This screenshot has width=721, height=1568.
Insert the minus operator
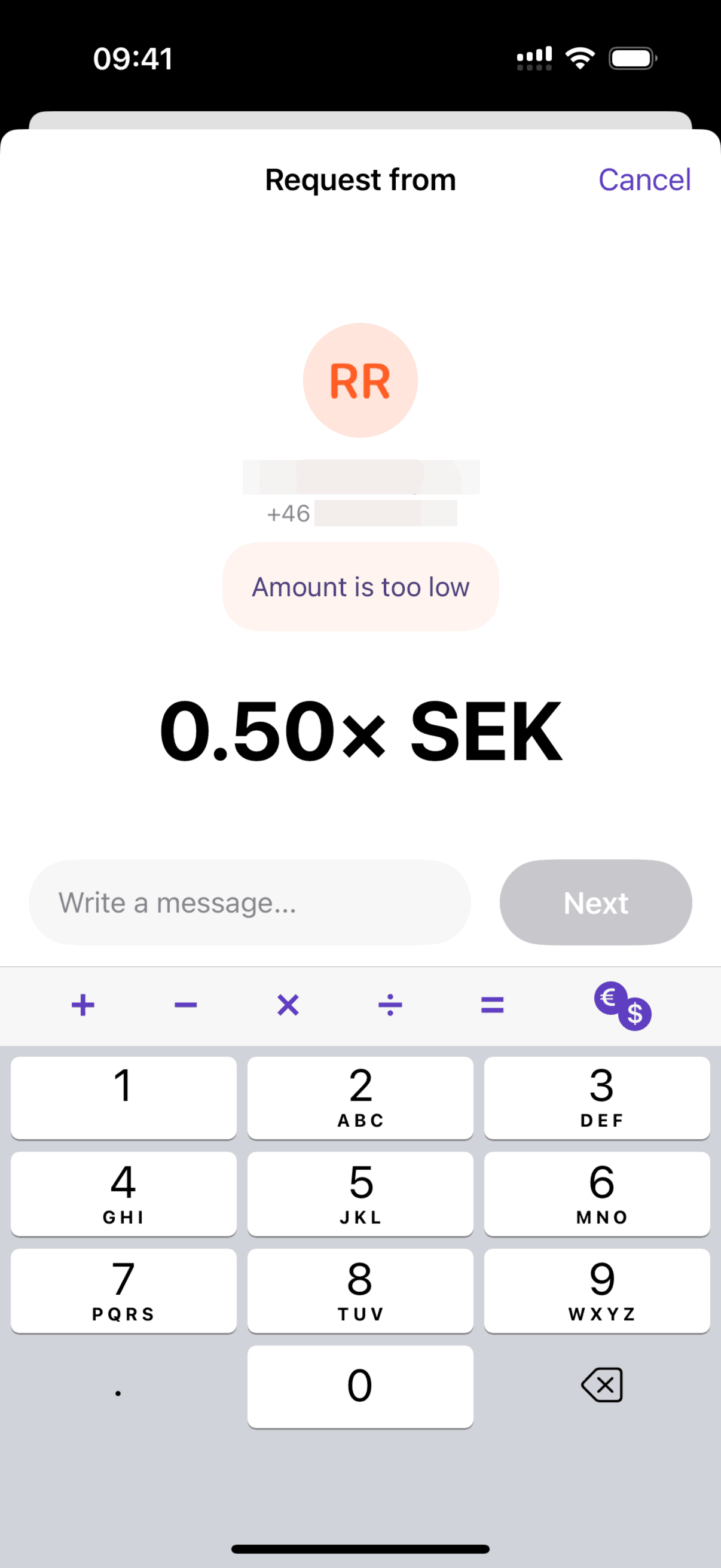click(x=185, y=1005)
